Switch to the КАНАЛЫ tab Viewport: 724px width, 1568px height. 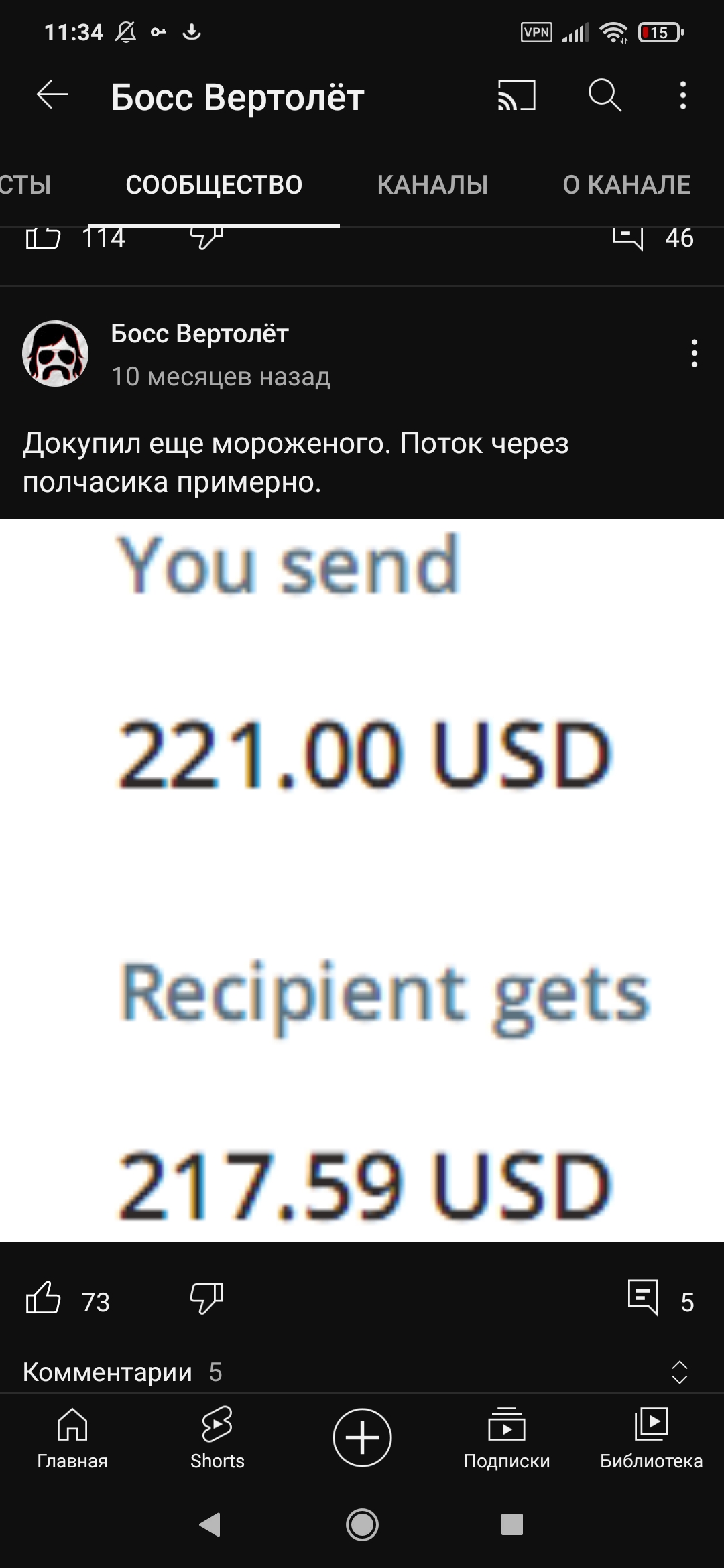coord(432,185)
